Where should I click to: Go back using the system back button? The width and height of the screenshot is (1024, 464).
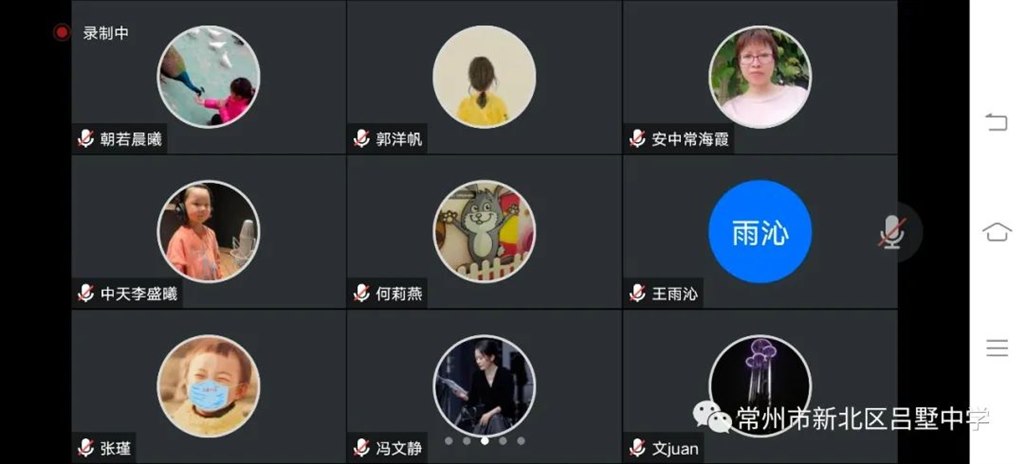click(997, 122)
